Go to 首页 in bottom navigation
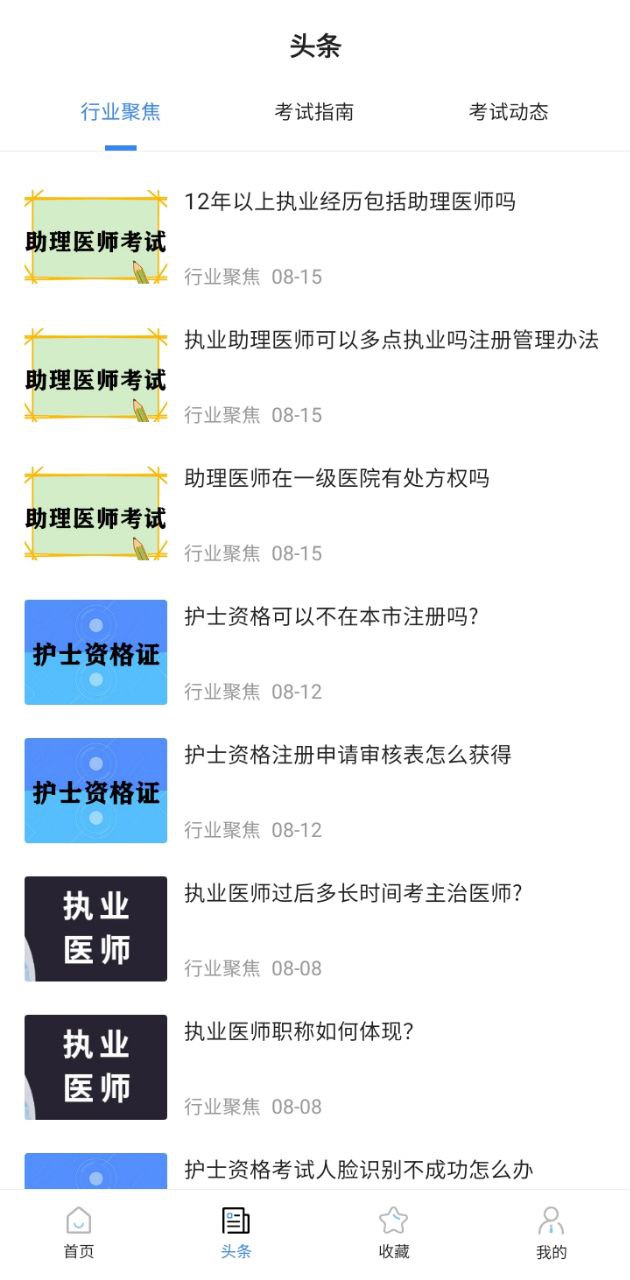This screenshot has width=630, height=1280. [x=79, y=1233]
